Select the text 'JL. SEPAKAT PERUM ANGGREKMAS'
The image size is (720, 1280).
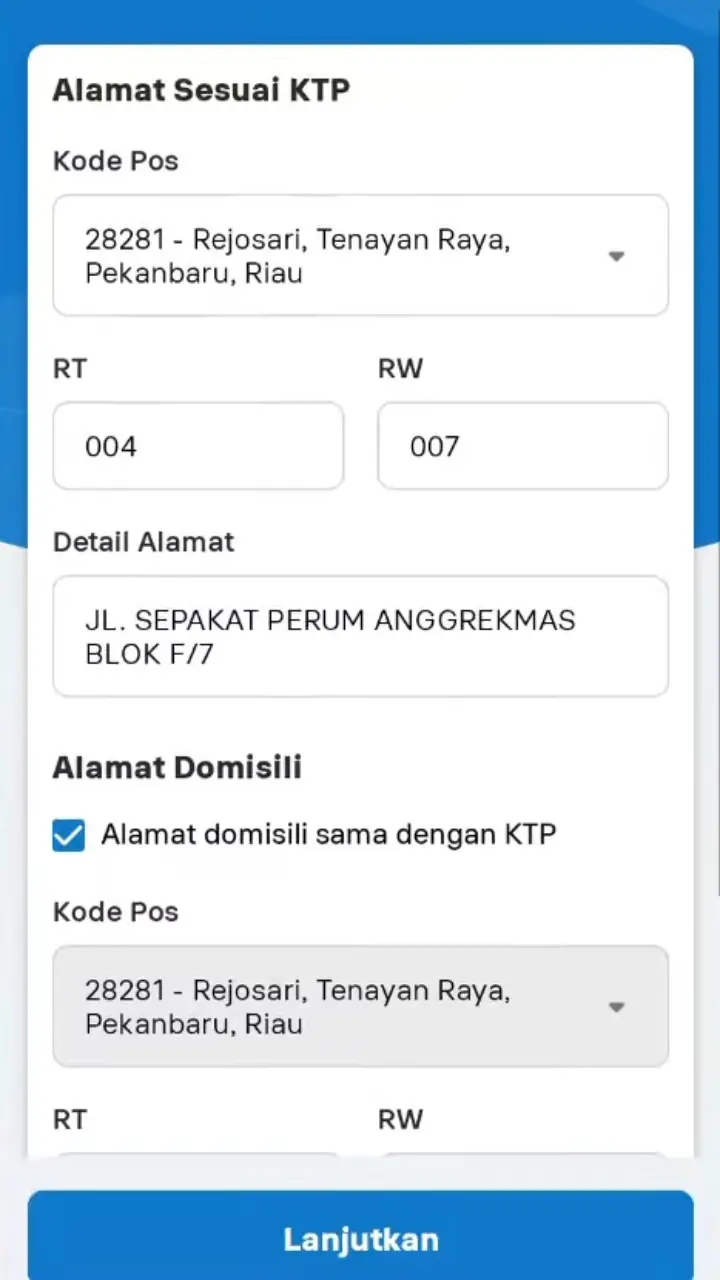[x=330, y=620]
